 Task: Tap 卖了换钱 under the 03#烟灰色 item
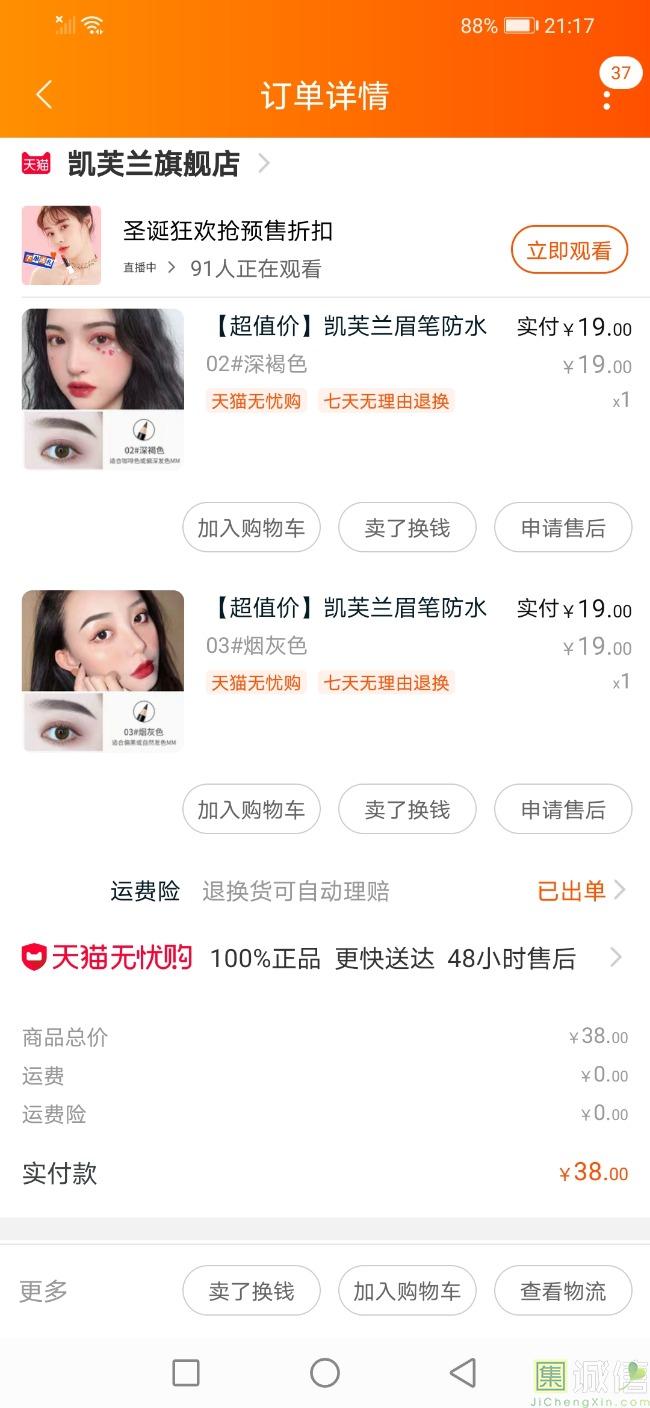pos(407,809)
